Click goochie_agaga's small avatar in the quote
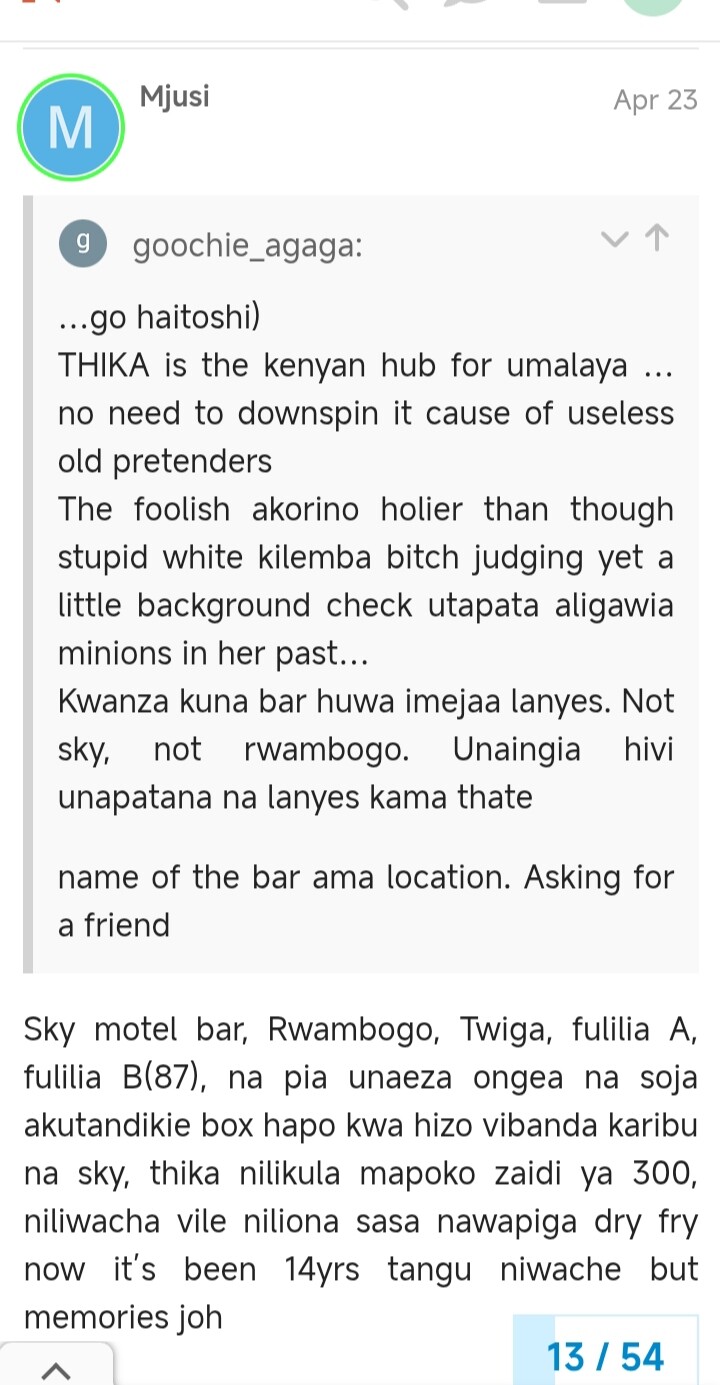The width and height of the screenshot is (720, 1385). (83, 243)
